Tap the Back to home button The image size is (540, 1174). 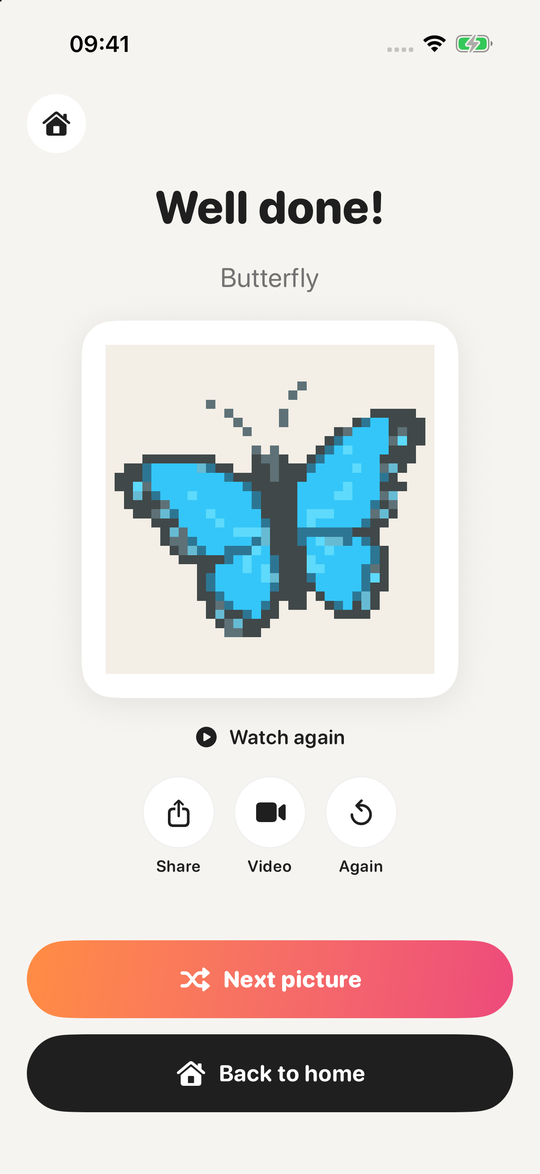point(270,1074)
